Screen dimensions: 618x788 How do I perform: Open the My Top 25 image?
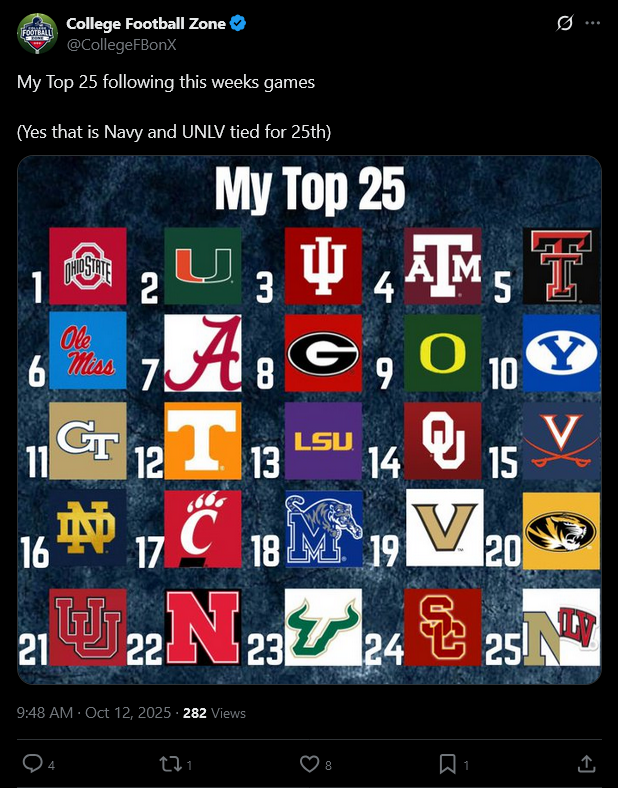click(309, 420)
